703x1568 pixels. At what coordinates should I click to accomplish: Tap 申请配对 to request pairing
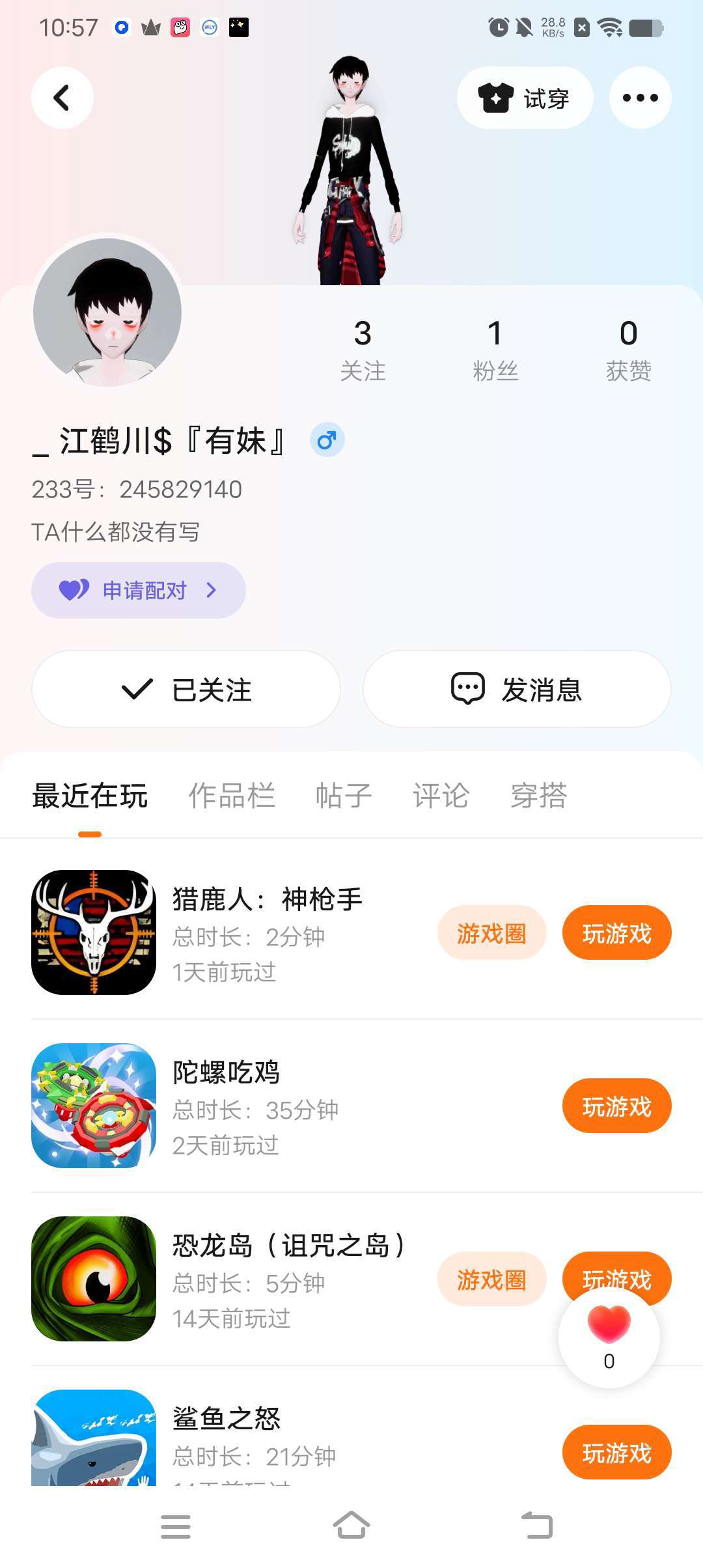coord(139,590)
